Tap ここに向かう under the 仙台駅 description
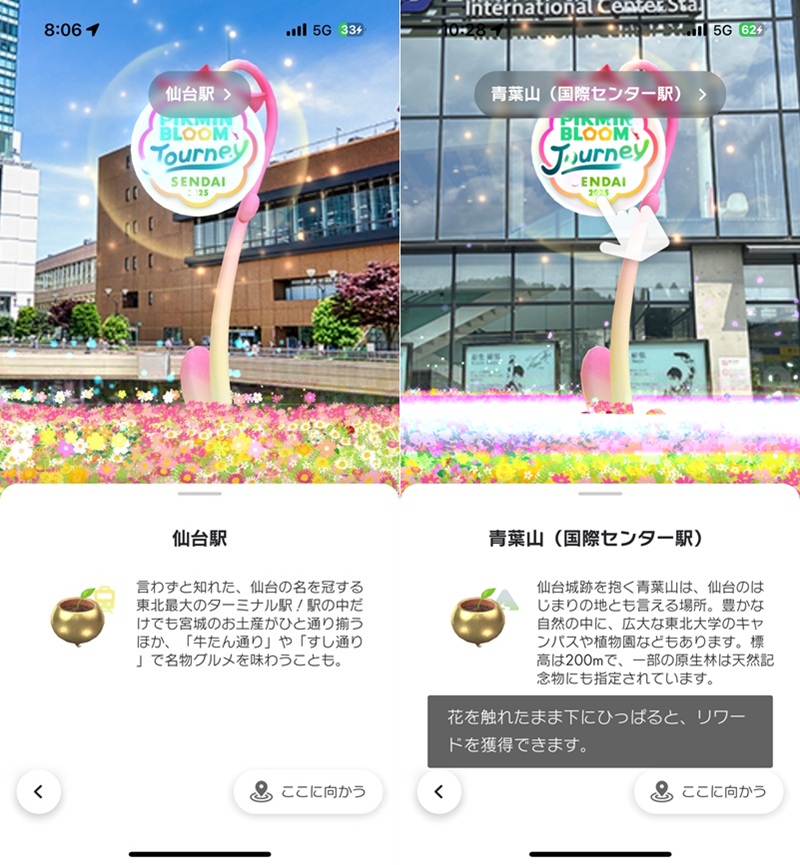The height and width of the screenshot is (865, 800). click(307, 791)
